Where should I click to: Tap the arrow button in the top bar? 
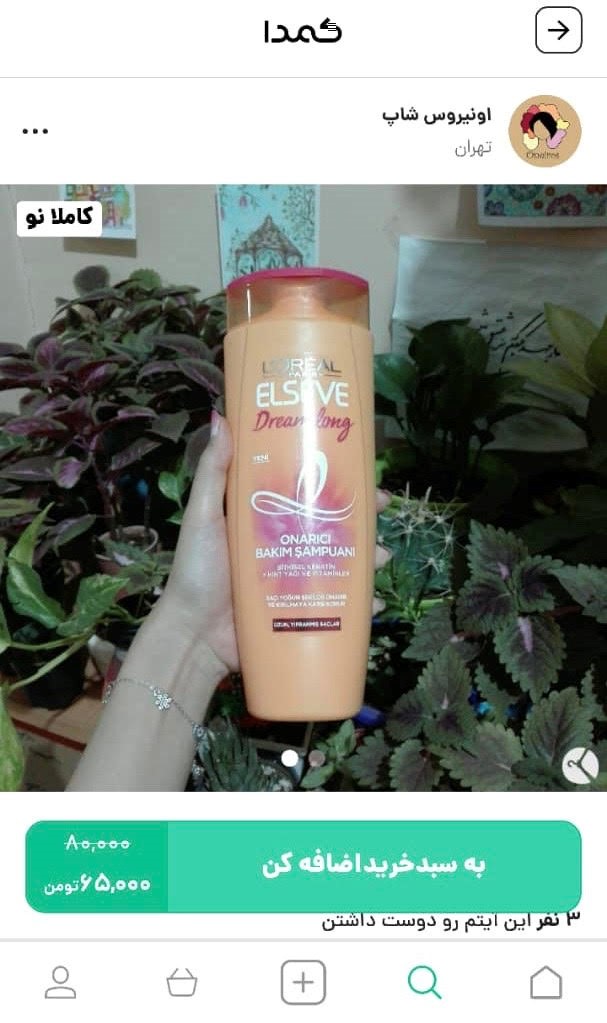(558, 31)
